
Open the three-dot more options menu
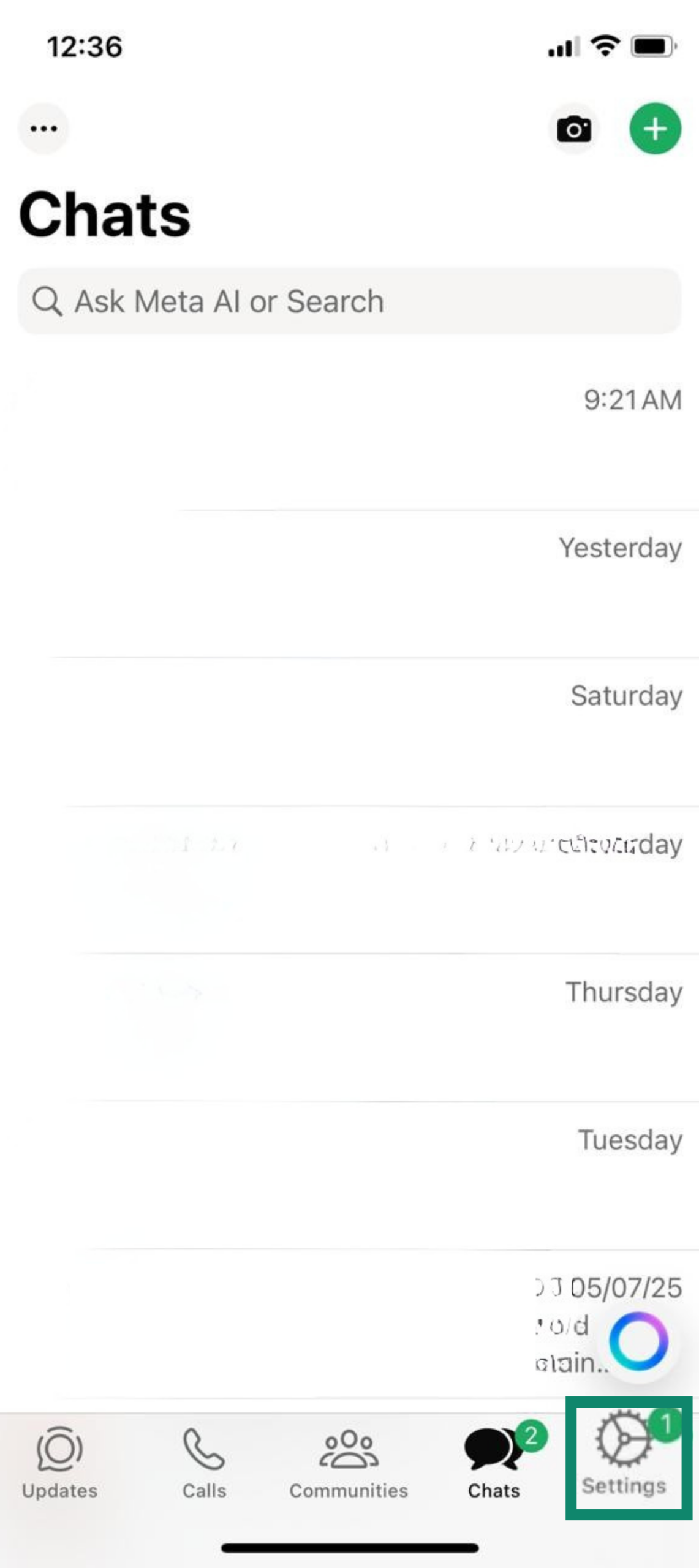[43, 129]
